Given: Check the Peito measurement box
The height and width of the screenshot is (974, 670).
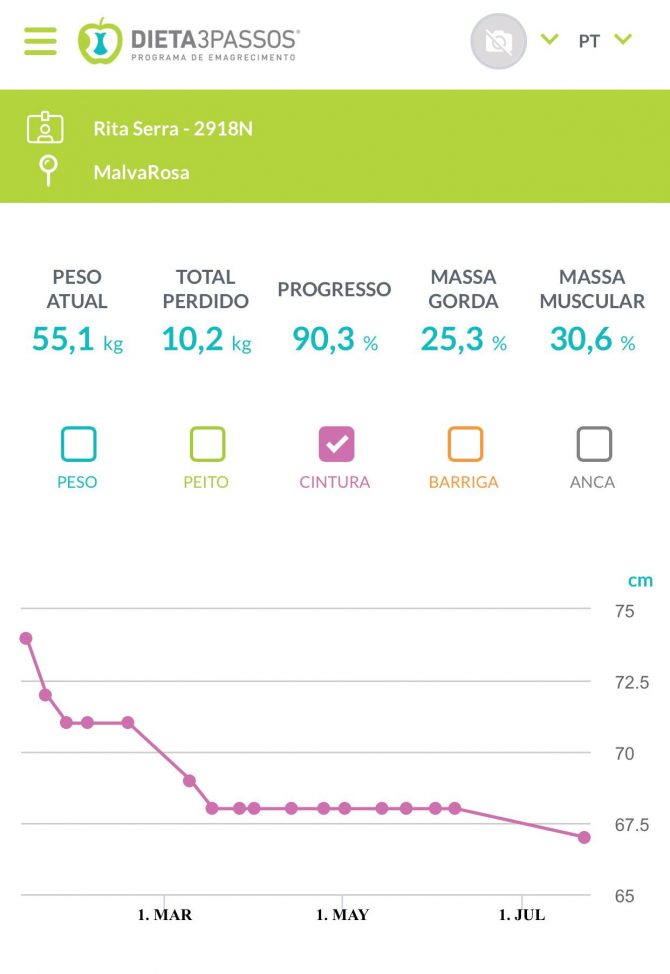Looking at the screenshot, I should pyautogui.click(x=207, y=444).
